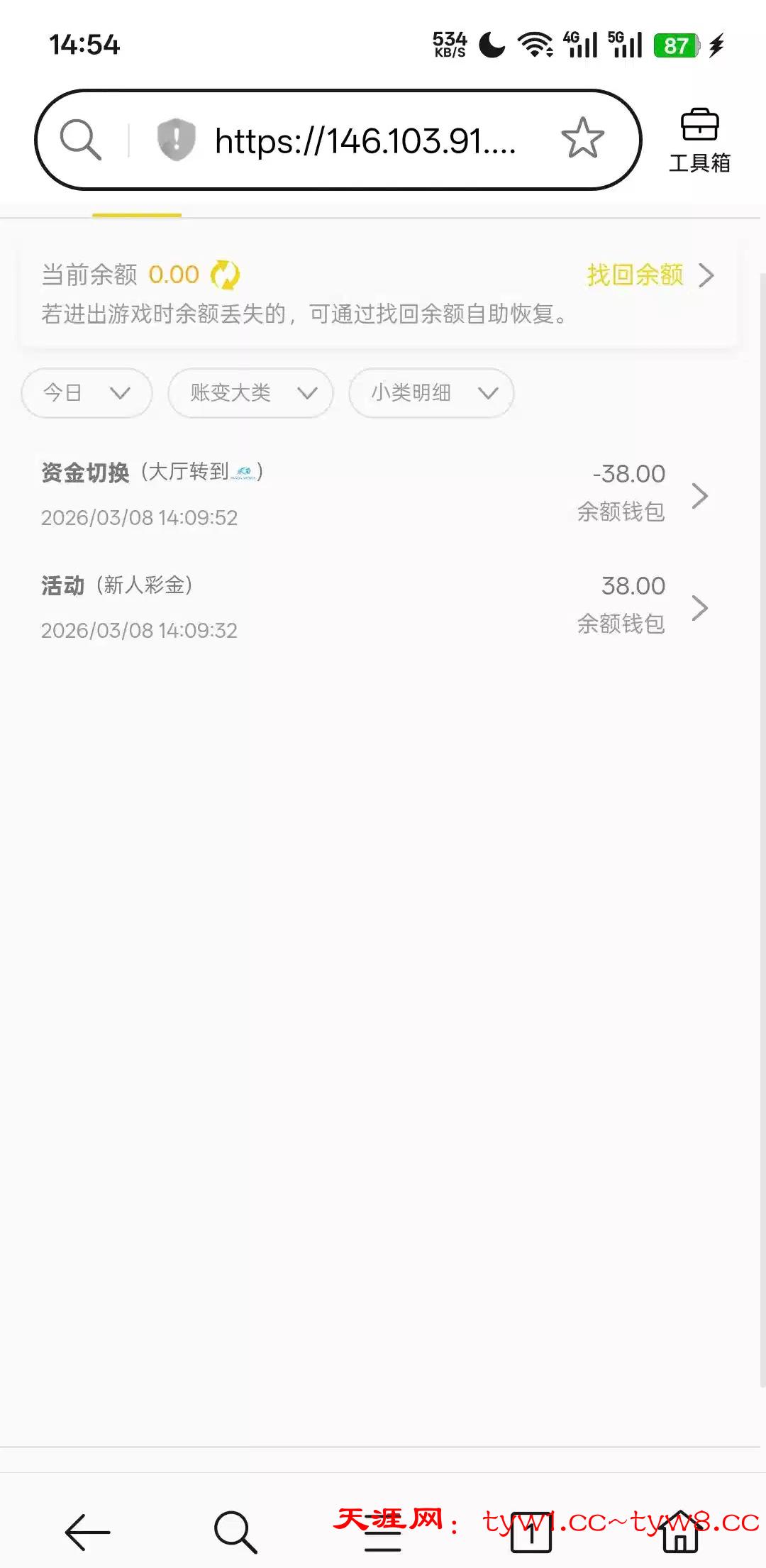Screen dimensions: 766x1568
Task: Bookmark this page with the star
Action: pyautogui.click(x=582, y=138)
